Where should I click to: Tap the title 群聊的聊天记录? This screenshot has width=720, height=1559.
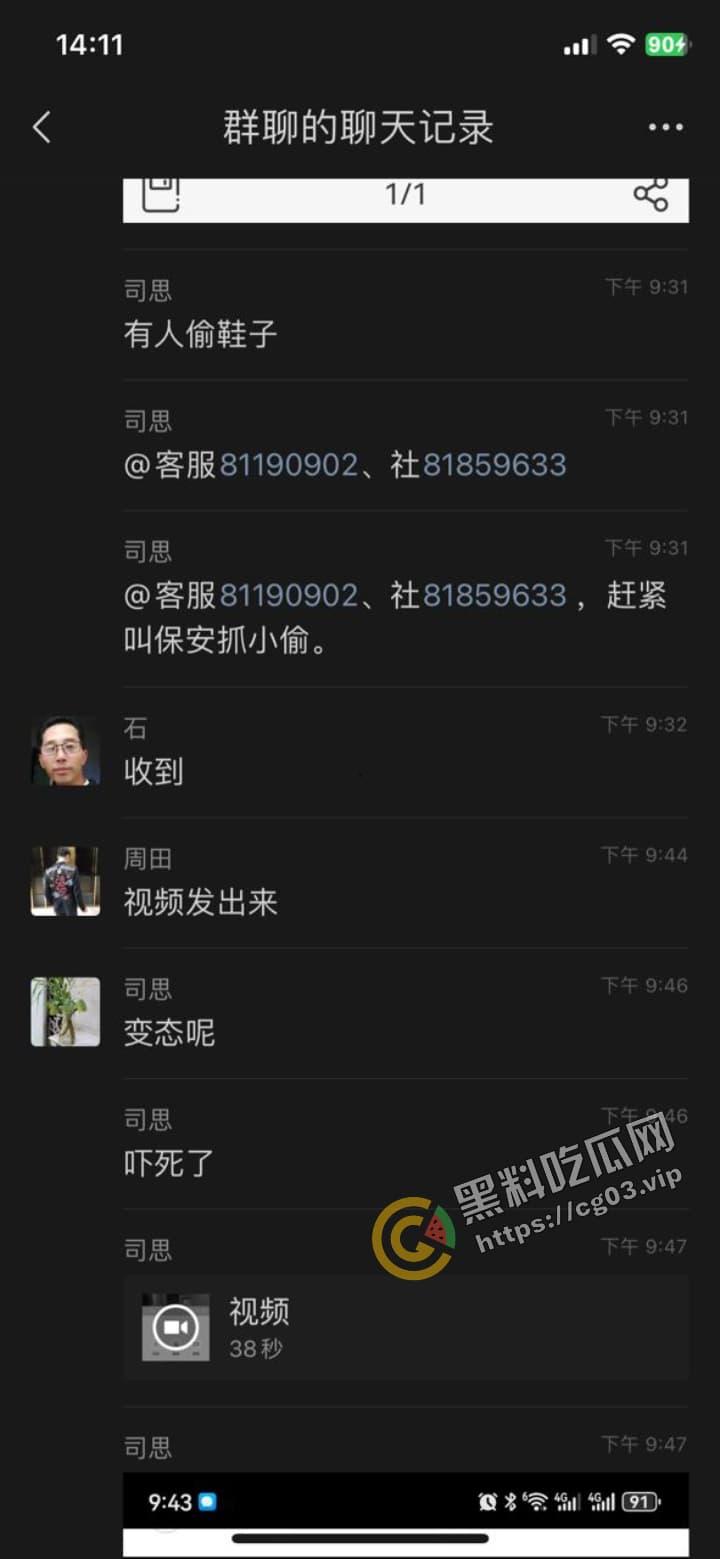pyautogui.click(x=360, y=126)
